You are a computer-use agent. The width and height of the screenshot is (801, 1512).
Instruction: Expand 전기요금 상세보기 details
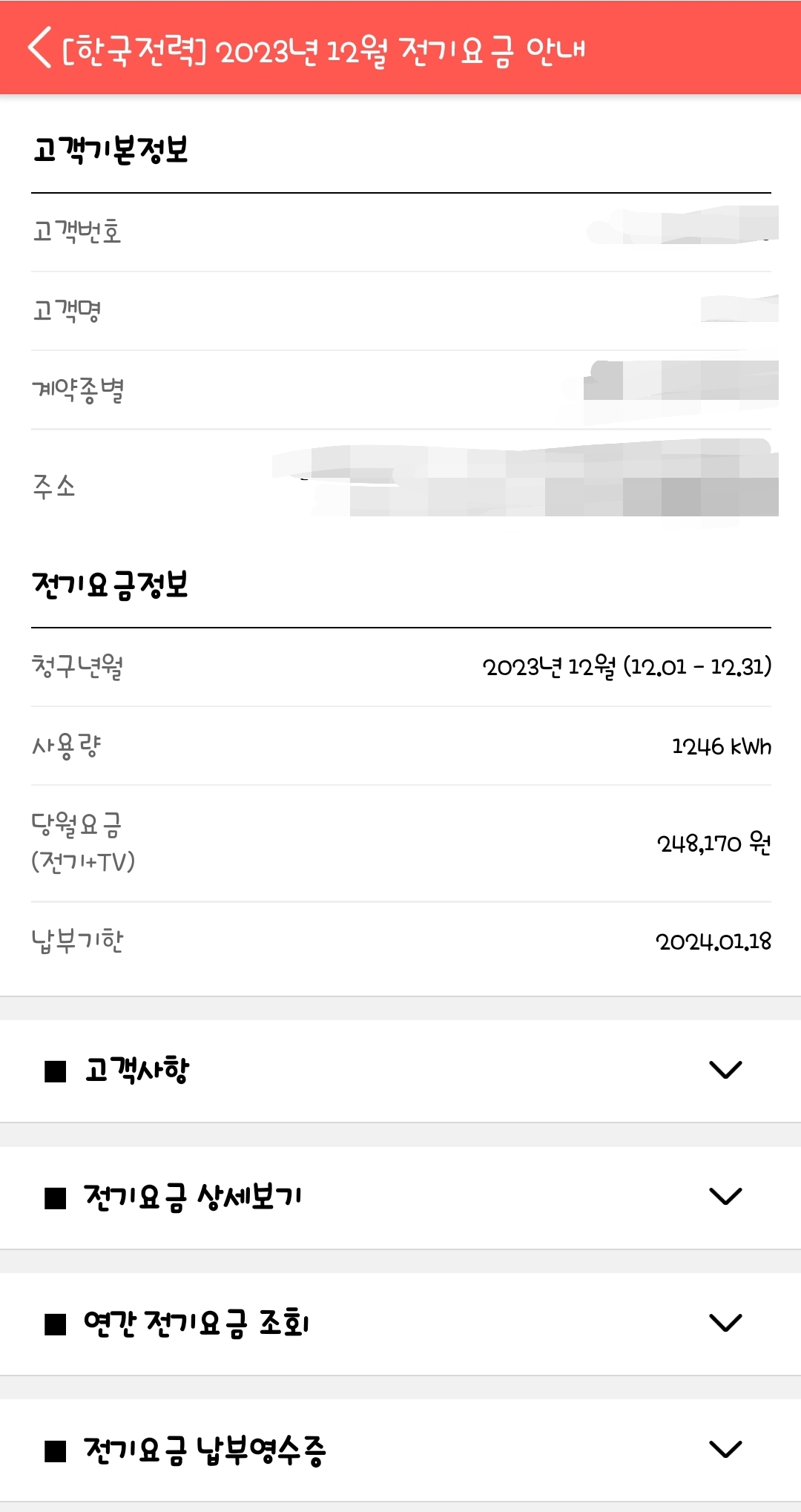(725, 1196)
